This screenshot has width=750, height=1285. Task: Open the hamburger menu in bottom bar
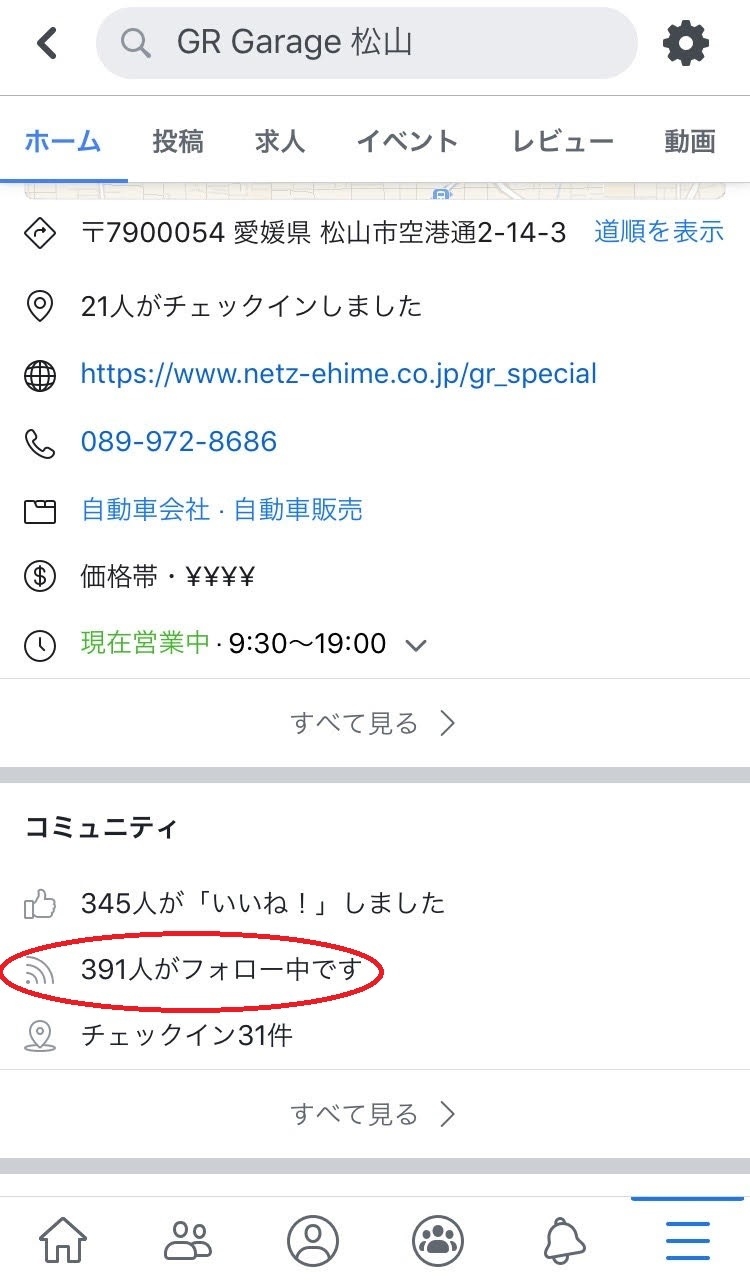[688, 1241]
